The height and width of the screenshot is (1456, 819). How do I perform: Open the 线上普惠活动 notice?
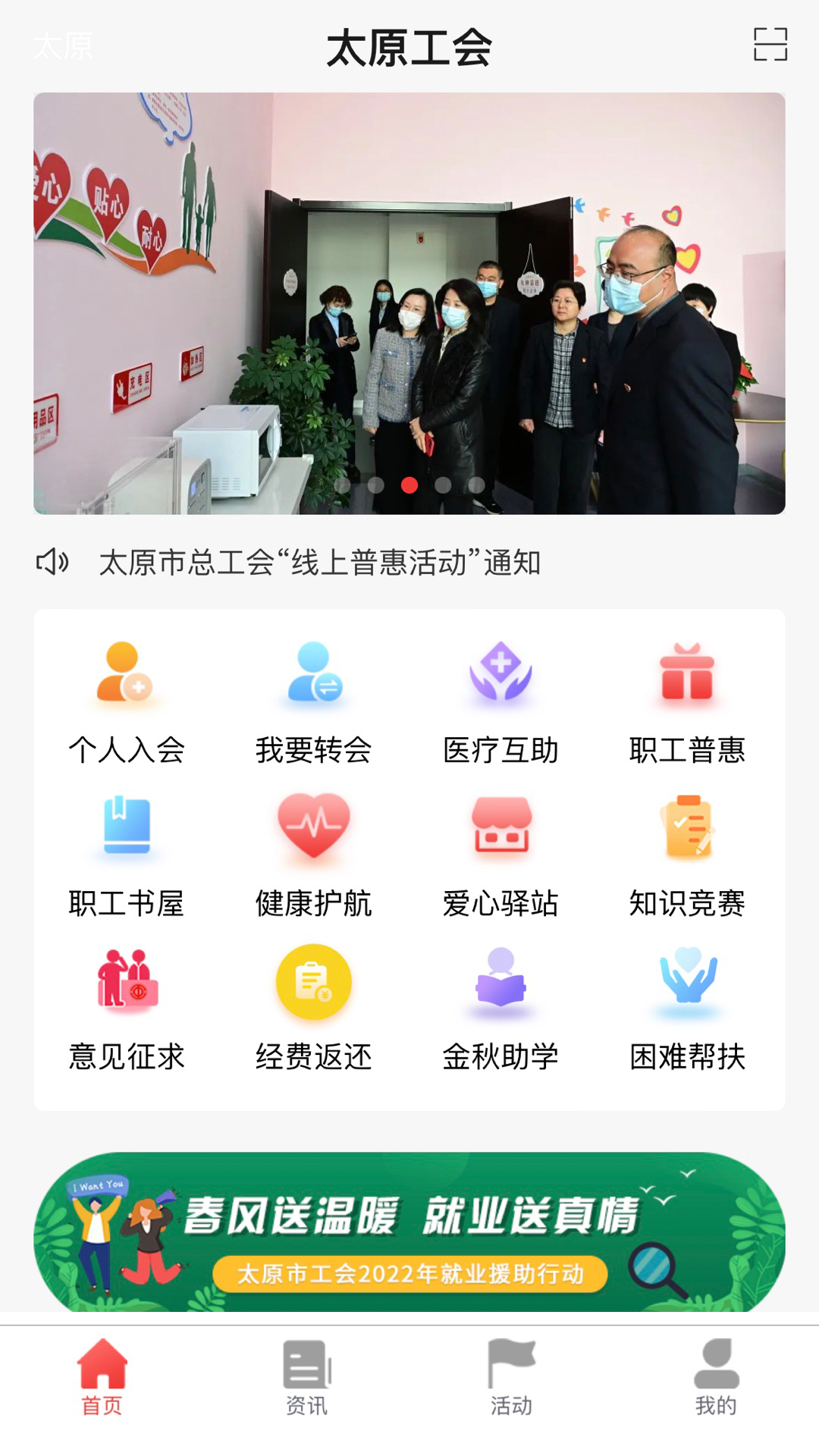click(x=320, y=563)
